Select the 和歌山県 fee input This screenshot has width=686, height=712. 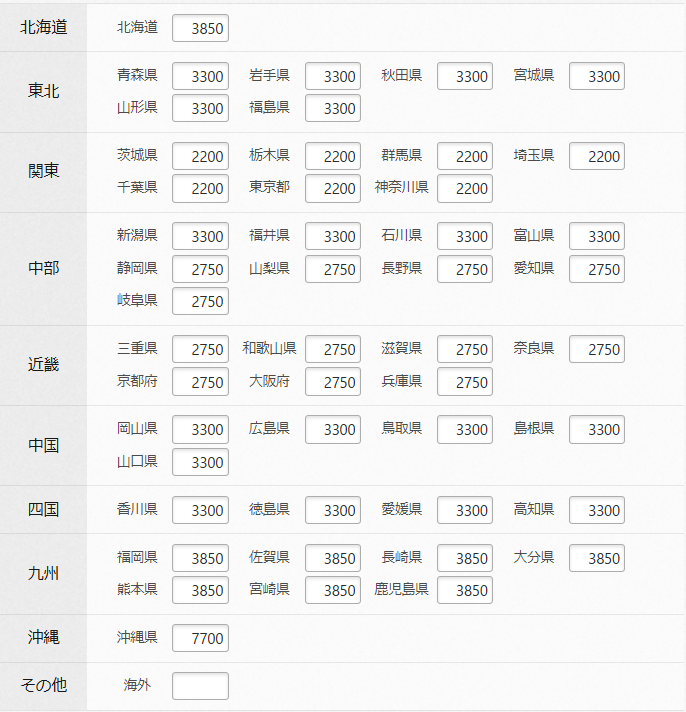pyautogui.click(x=332, y=349)
